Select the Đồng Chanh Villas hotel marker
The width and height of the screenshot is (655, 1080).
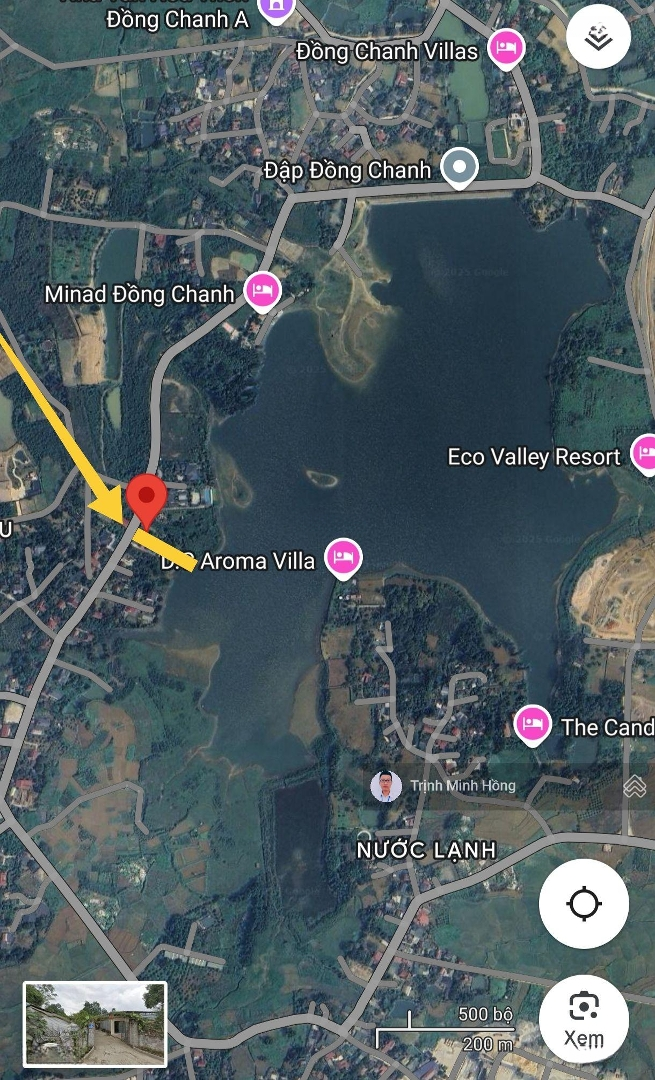pos(507,48)
